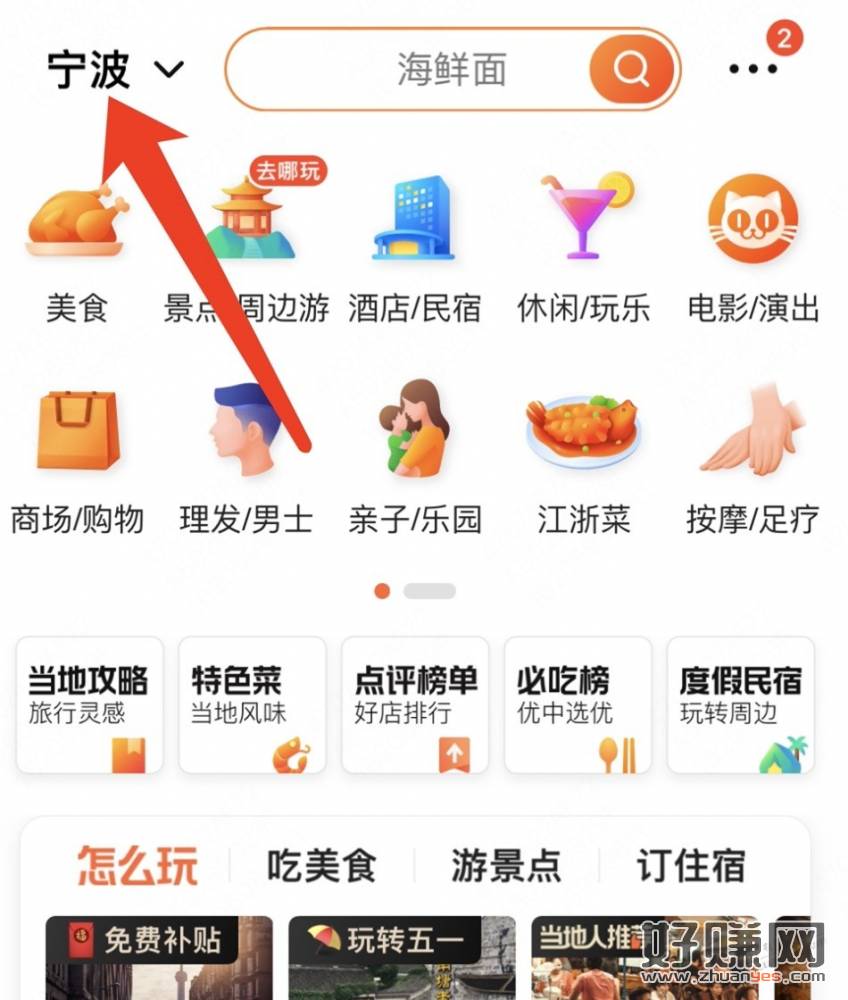848x1000 pixels.
Task: Open 景点/周边游 category
Action: [247, 250]
